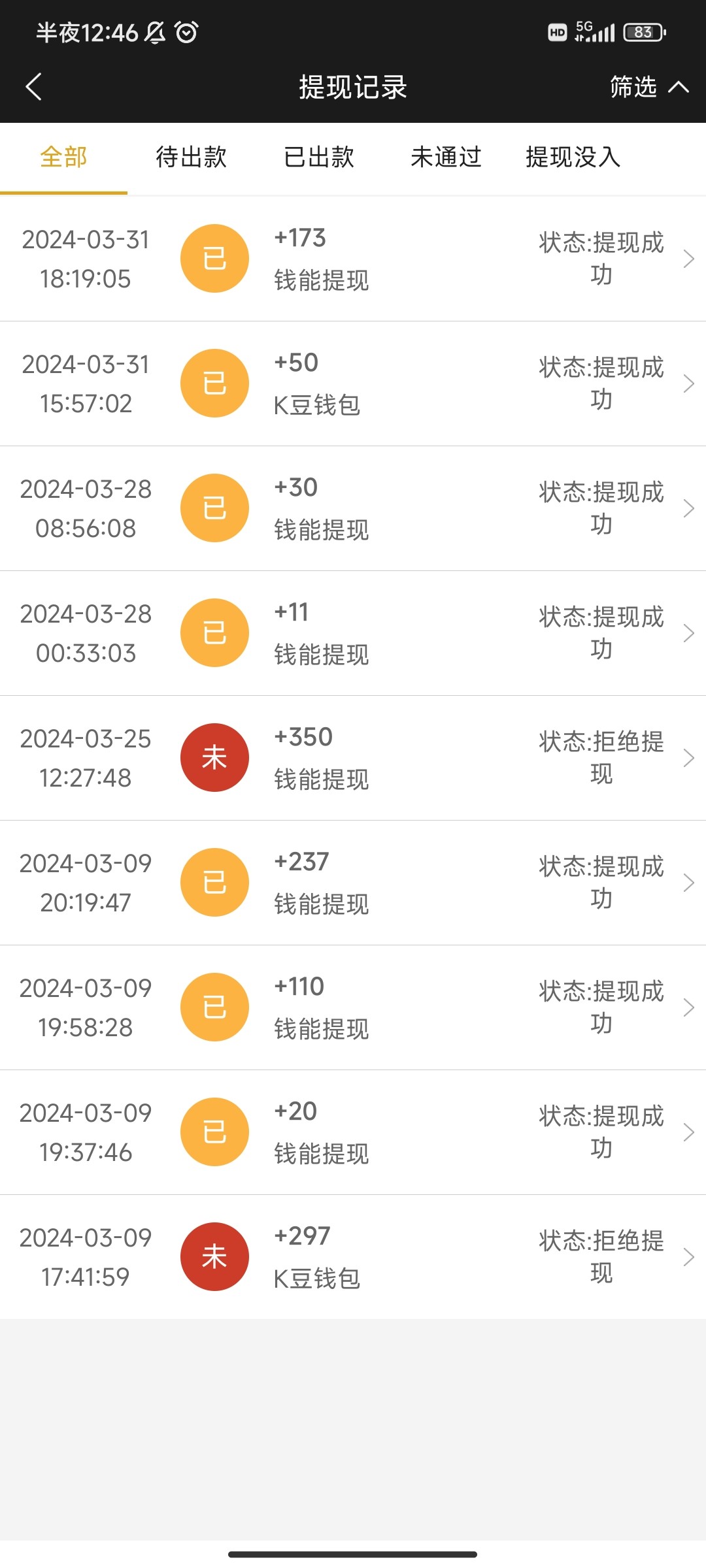Switch to the 已出款 tab

[x=319, y=157]
